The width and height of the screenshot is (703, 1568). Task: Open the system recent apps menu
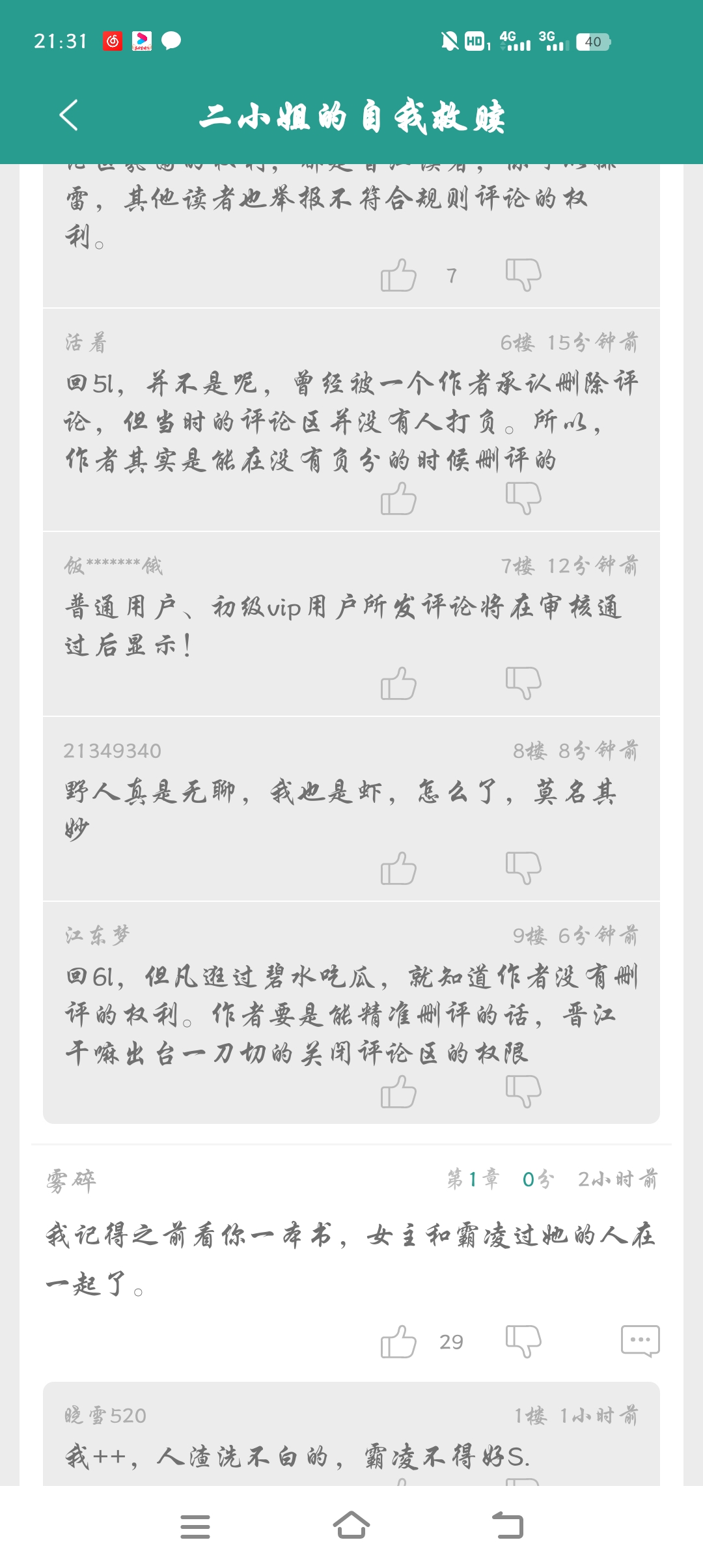pyautogui.click(x=195, y=1526)
